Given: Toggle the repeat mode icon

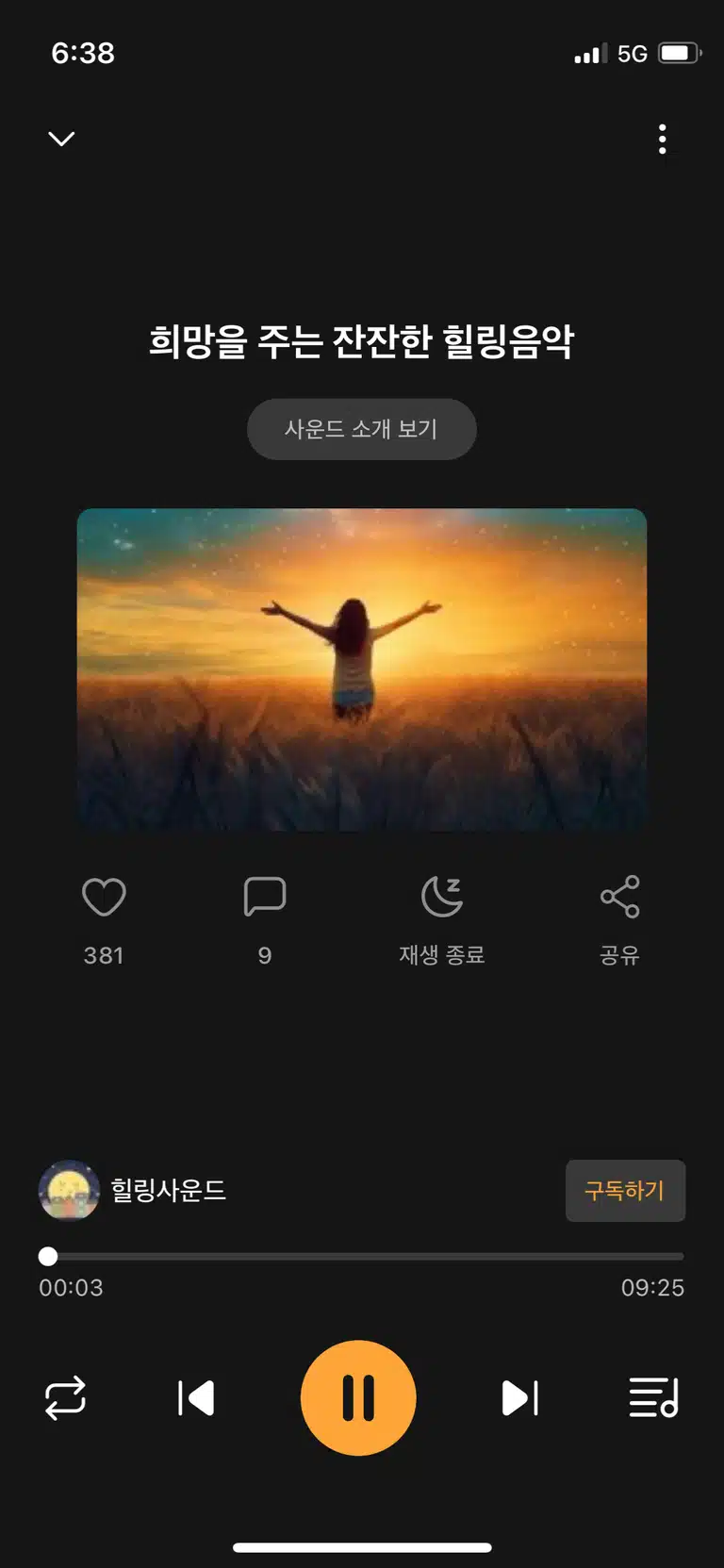Looking at the screenshot, I should point(65,1398).
